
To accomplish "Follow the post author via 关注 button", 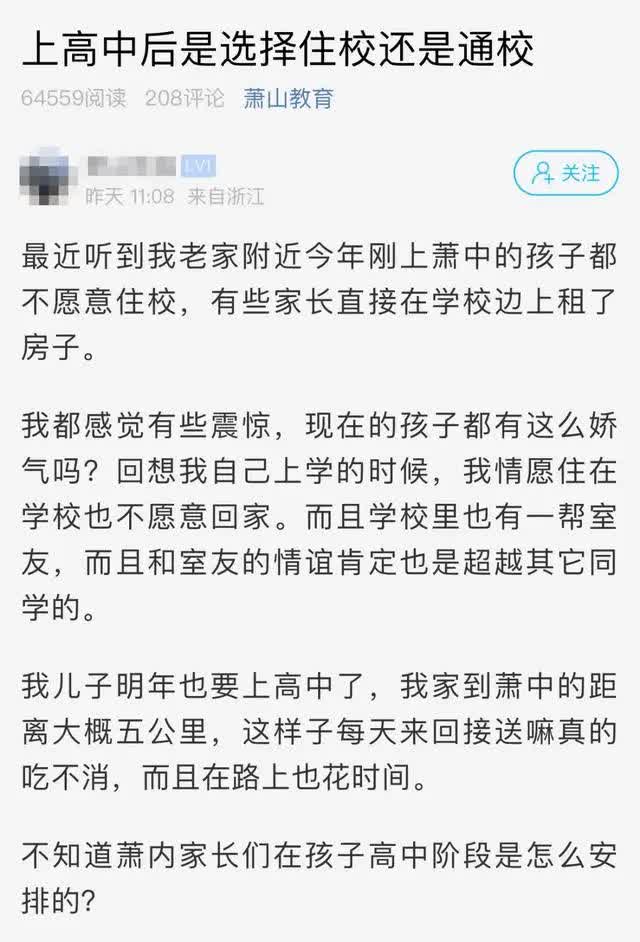I will coord(566,173).
